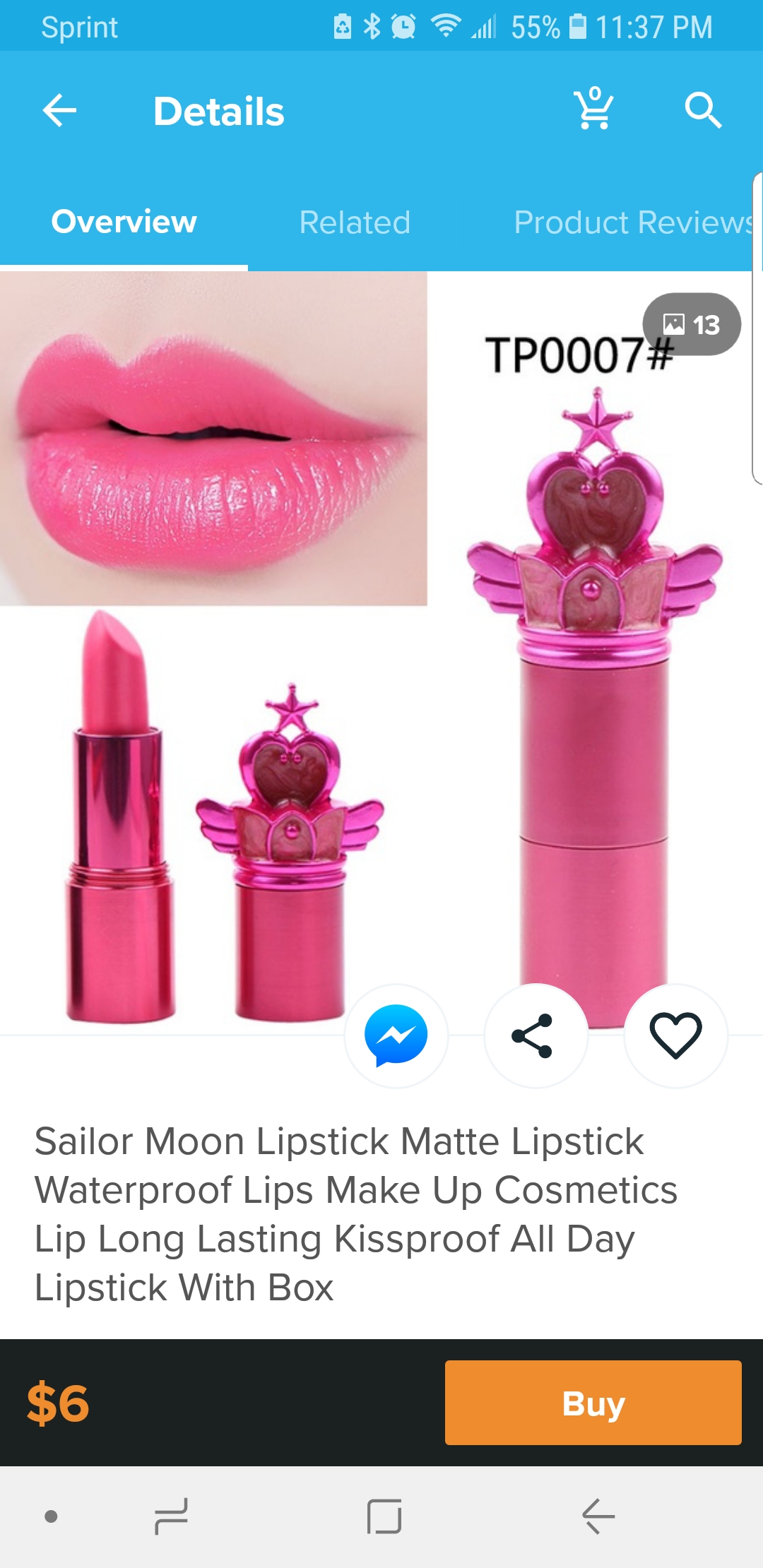Open the search magnifier
This screenshot has width=763, height=1568.
pos(703,110)
